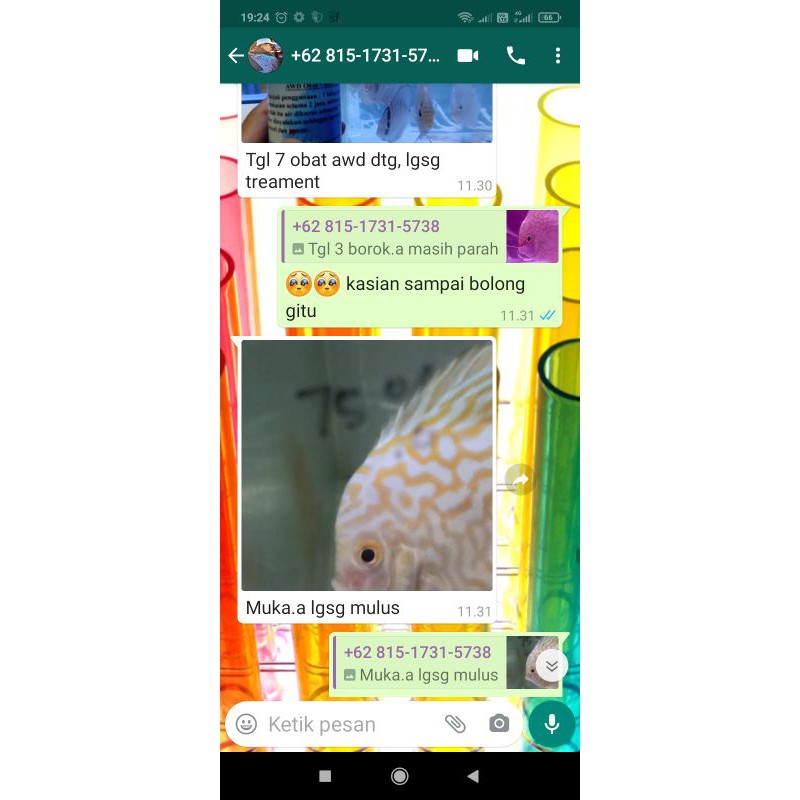Go to the system home screen
The height and width of the screenshot is (800, 800).
400,776
